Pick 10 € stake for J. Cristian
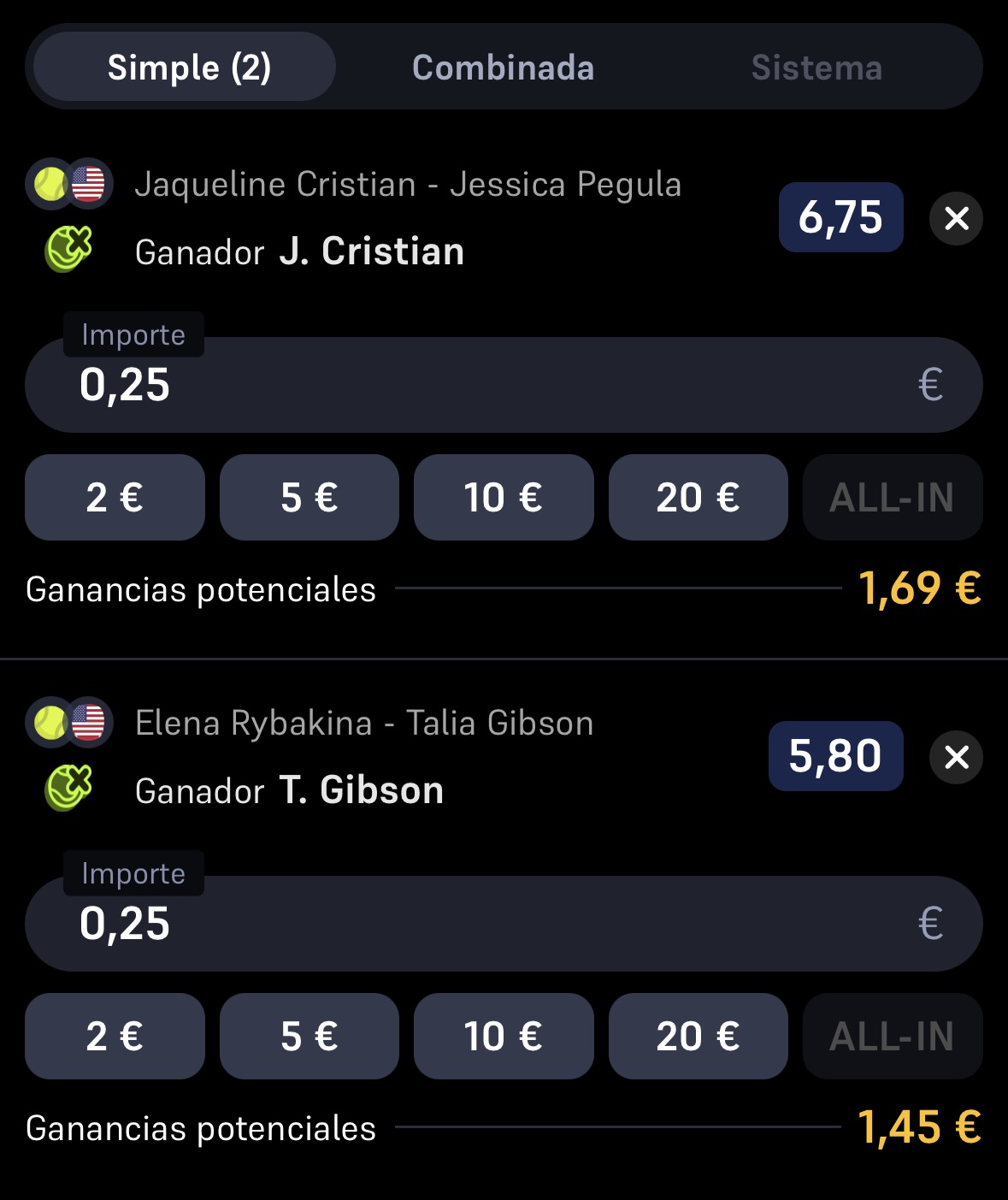Image resolution: width=1008 pixels, height=1200 pixels. (x=504, y=497)
